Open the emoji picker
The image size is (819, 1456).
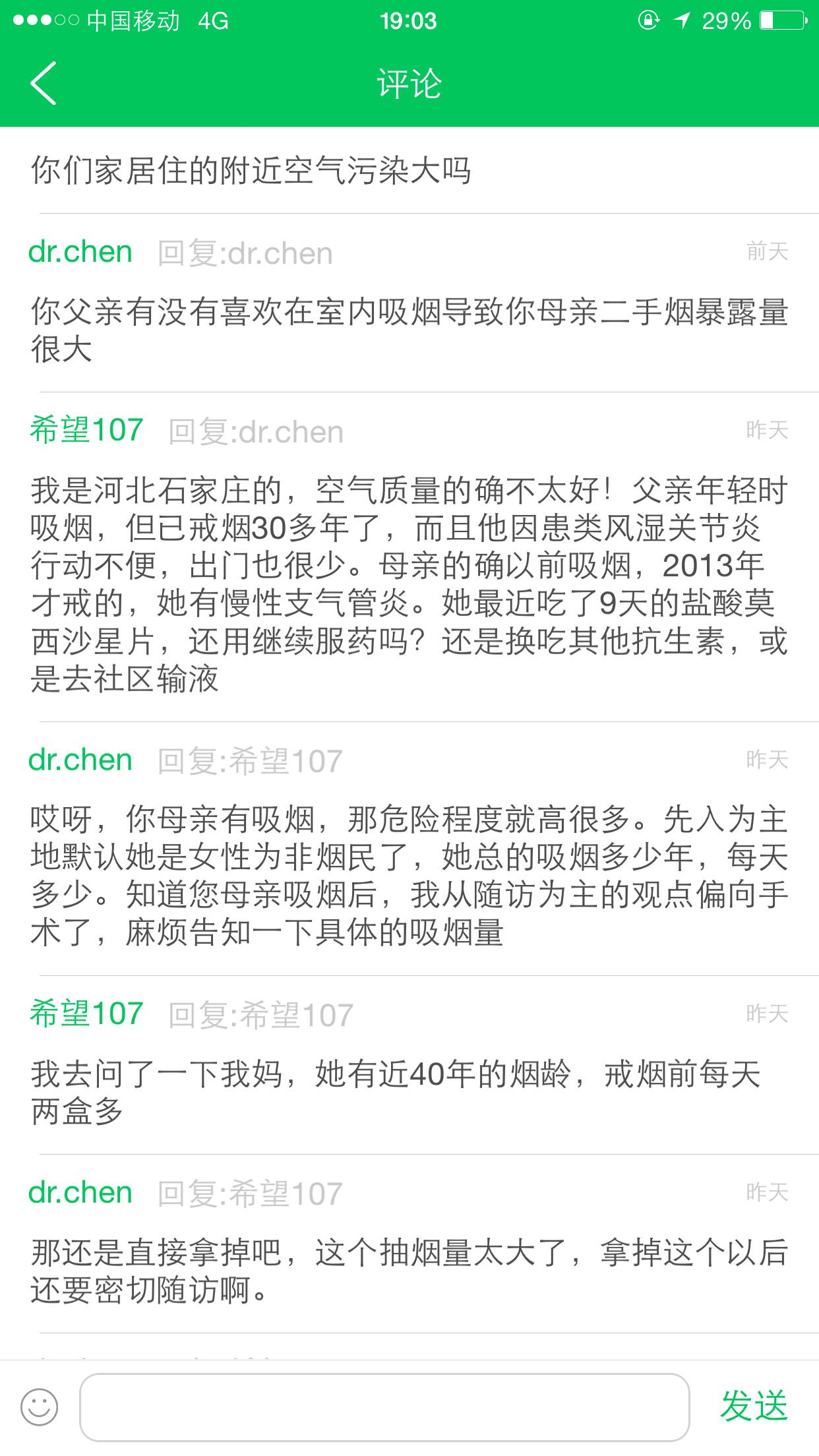(x=40, y=1407)
